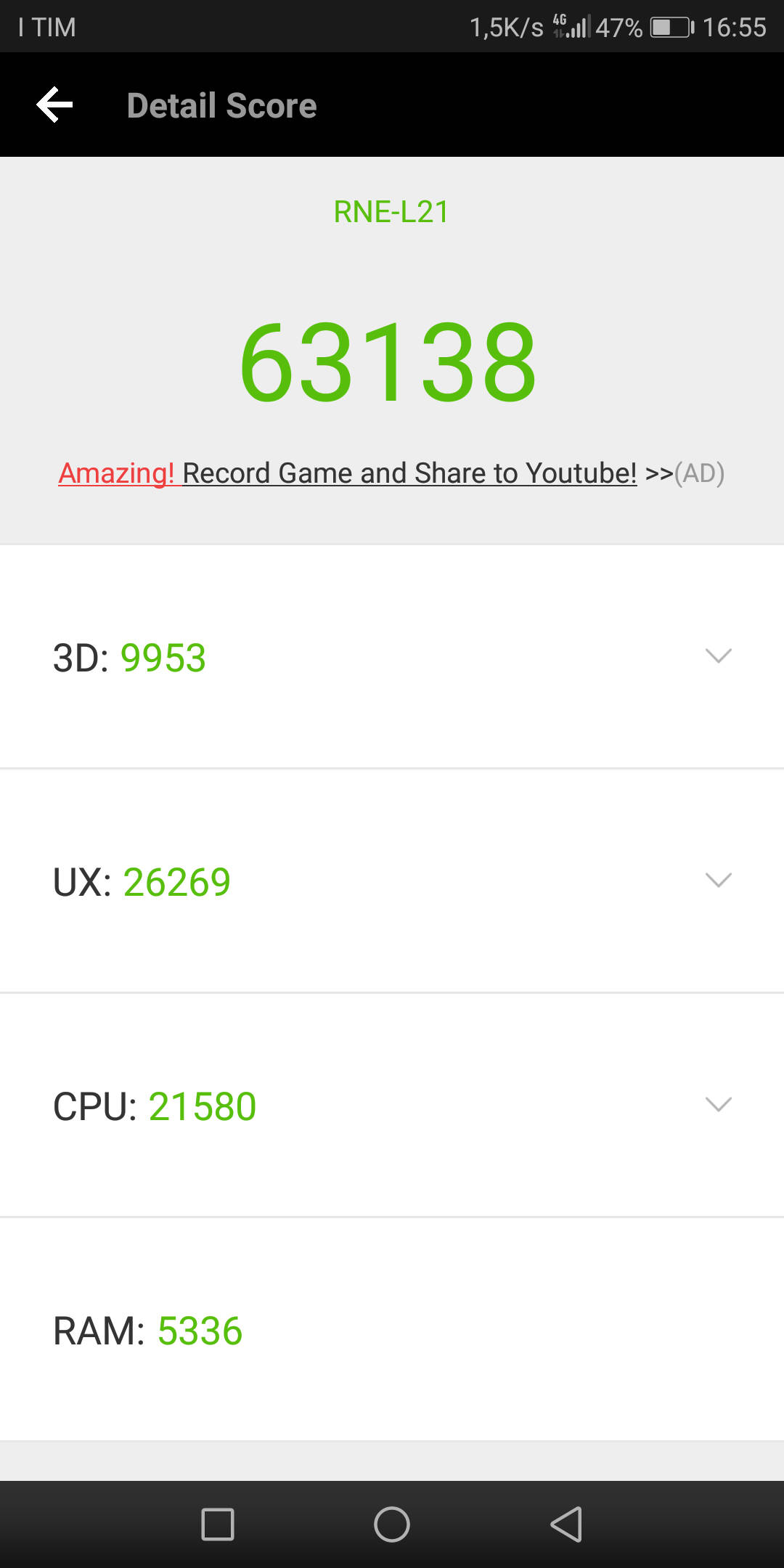The image size is (784, 1568).
Task: Tap the system home button
Action: tap(392, 1524)
